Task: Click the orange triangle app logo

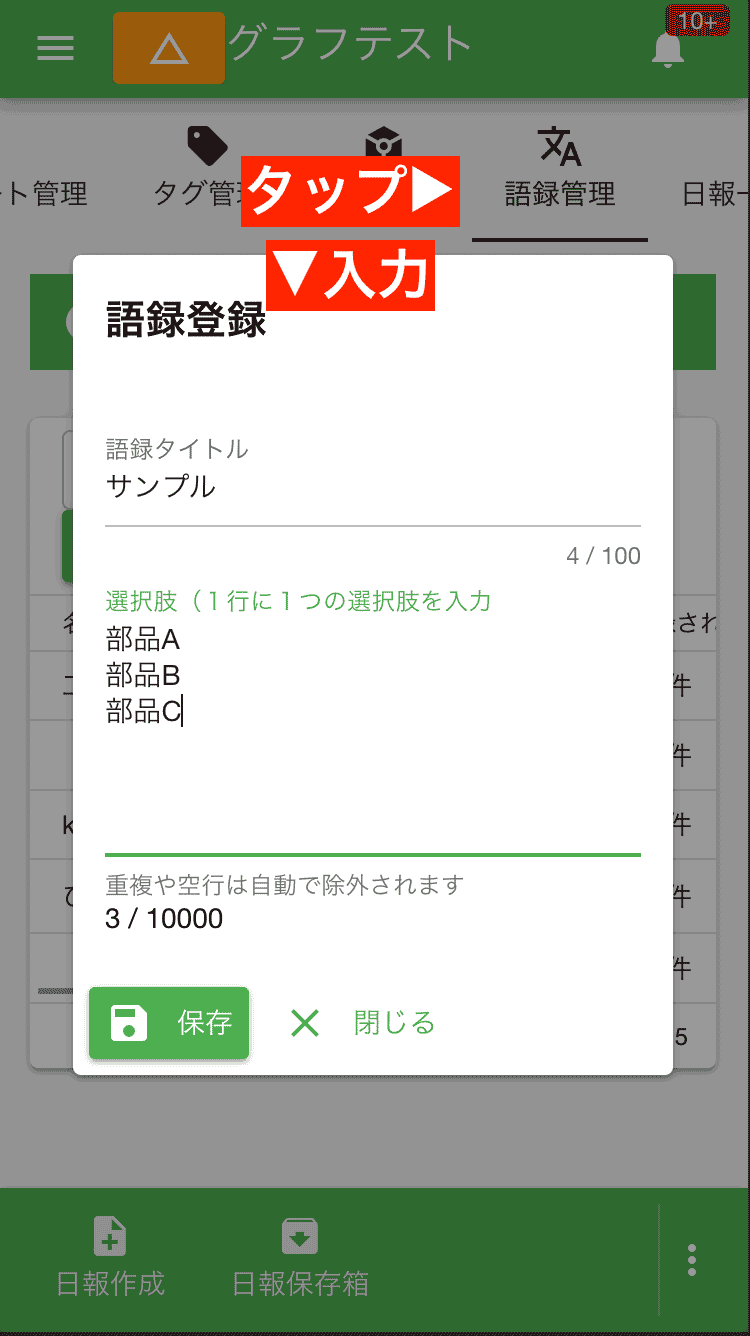Action: (168, 46)
